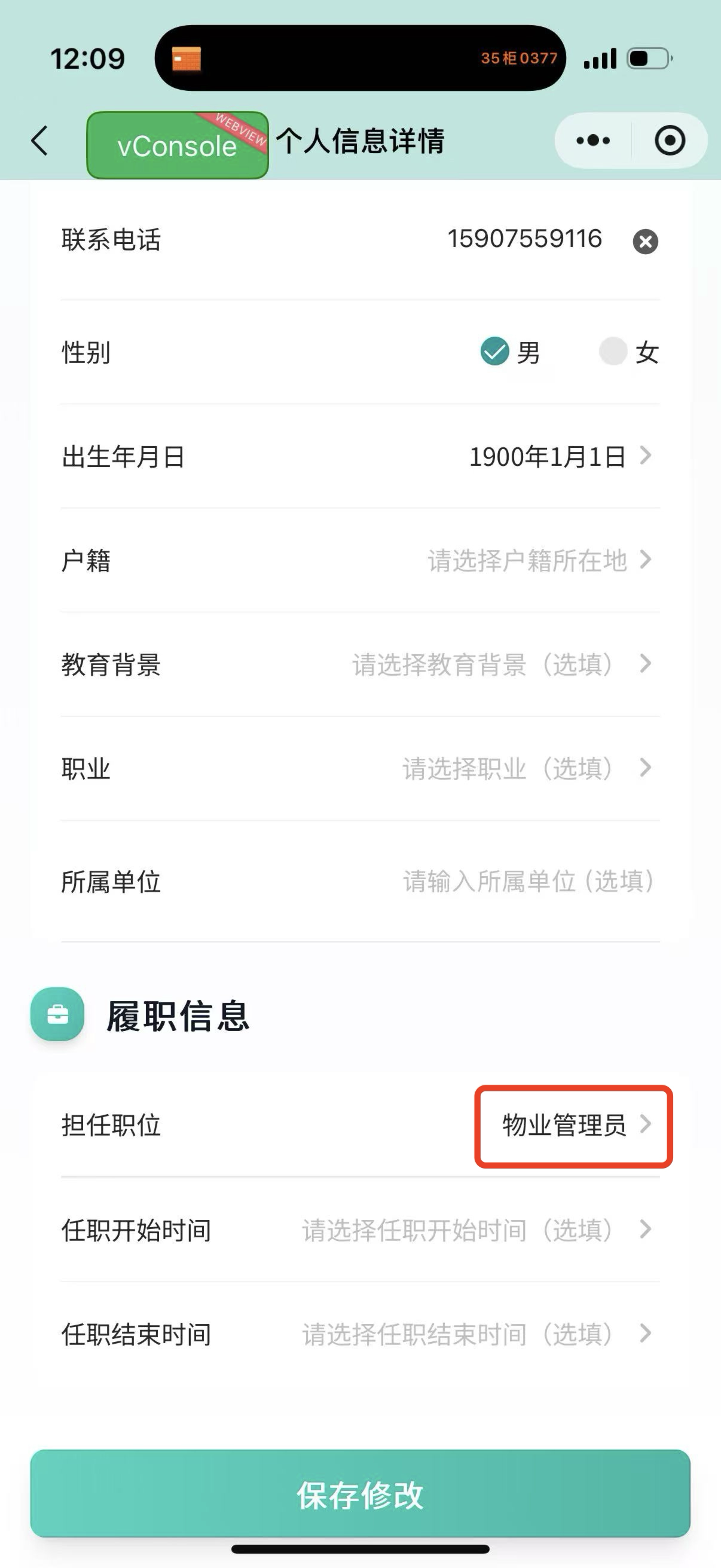Choose 户籍 registered residence location
The image size is (721, 1568).
point(538,560)
